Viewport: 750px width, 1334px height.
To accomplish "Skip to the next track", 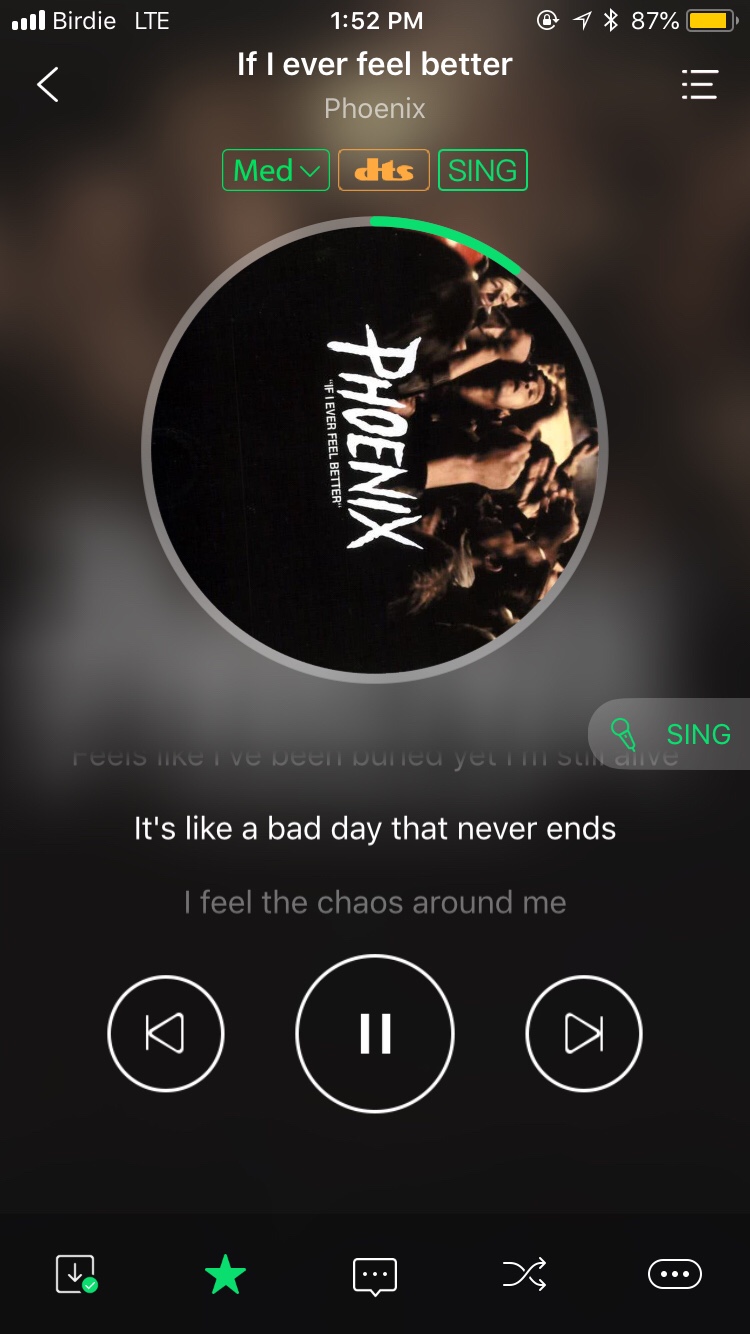I will pyautogui.click(x=584, y=1034).
